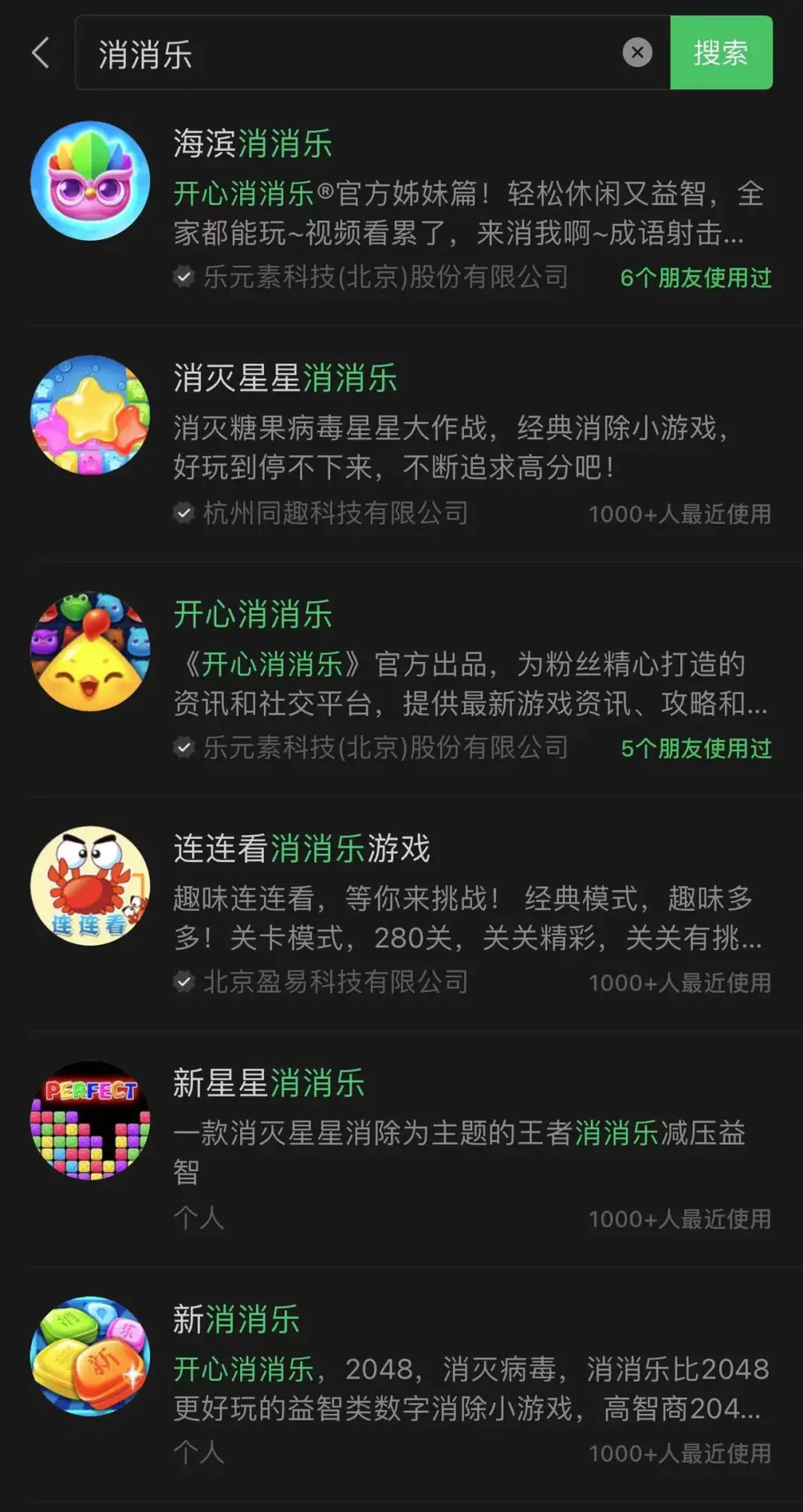Open the 开心消消乐 chick icon
This screenshot has height=1512, width=803.
[91, 652]
